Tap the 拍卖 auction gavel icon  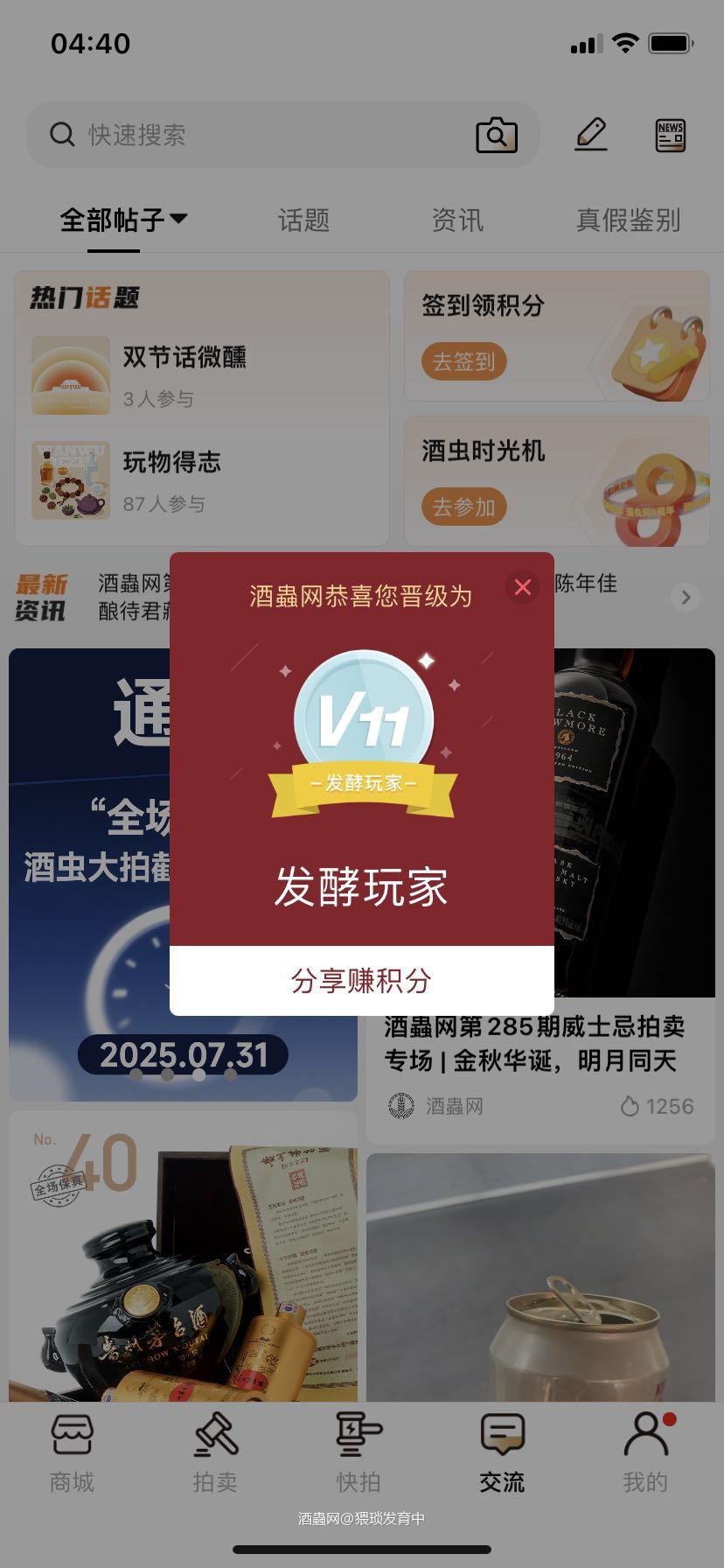click(x=214, y=1450)
